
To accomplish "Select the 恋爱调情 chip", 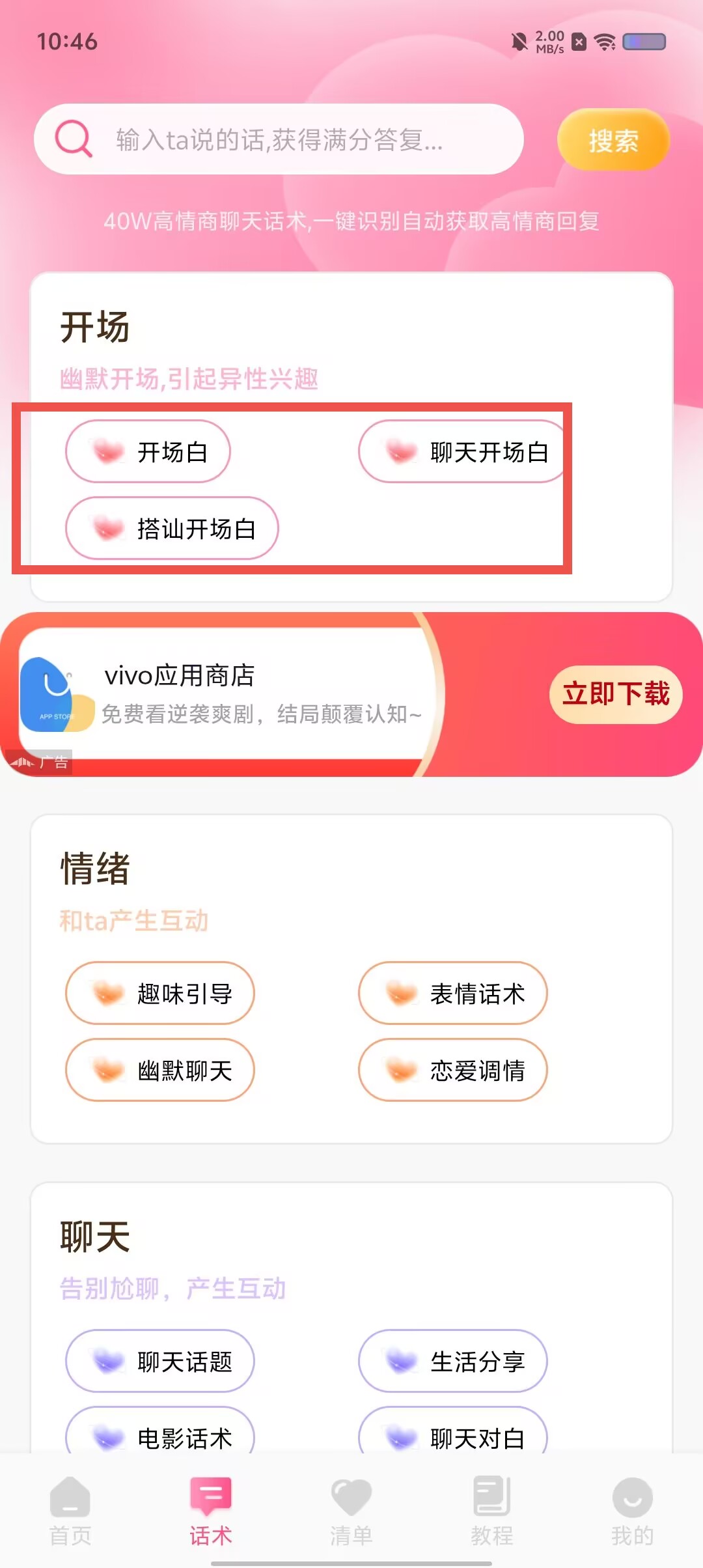I will click(x=452, y=1070).
